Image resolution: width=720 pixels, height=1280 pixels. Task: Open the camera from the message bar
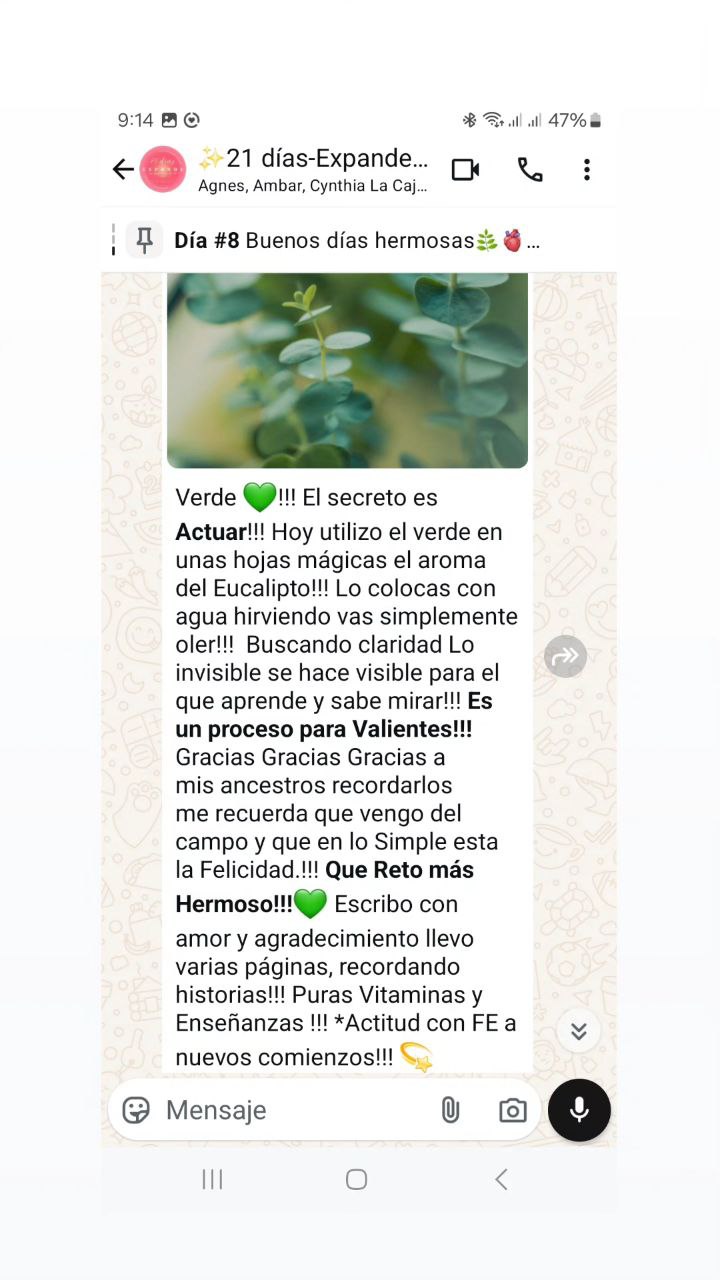[512, 1110]
